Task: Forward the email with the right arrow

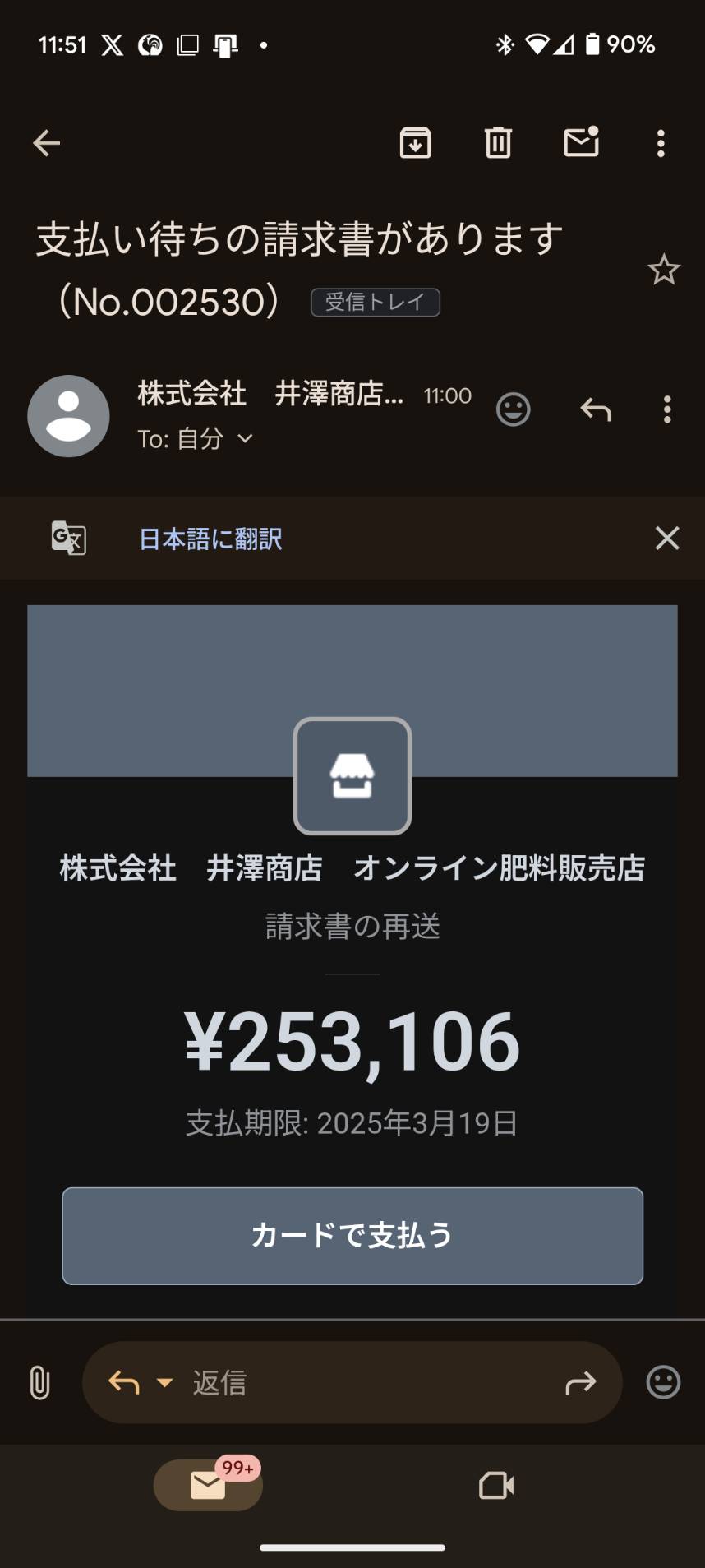Action: 580,1383
